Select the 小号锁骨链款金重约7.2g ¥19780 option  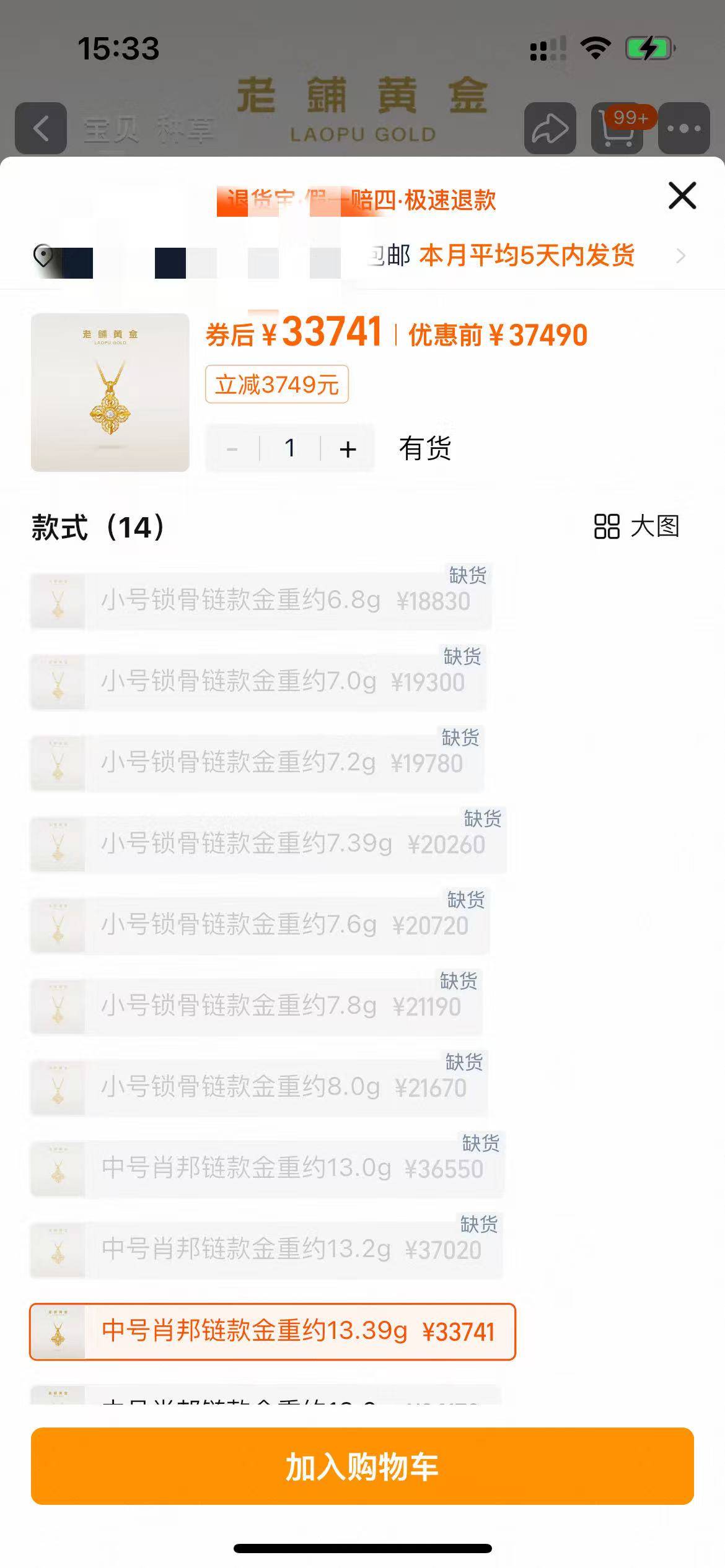[257, 764]
